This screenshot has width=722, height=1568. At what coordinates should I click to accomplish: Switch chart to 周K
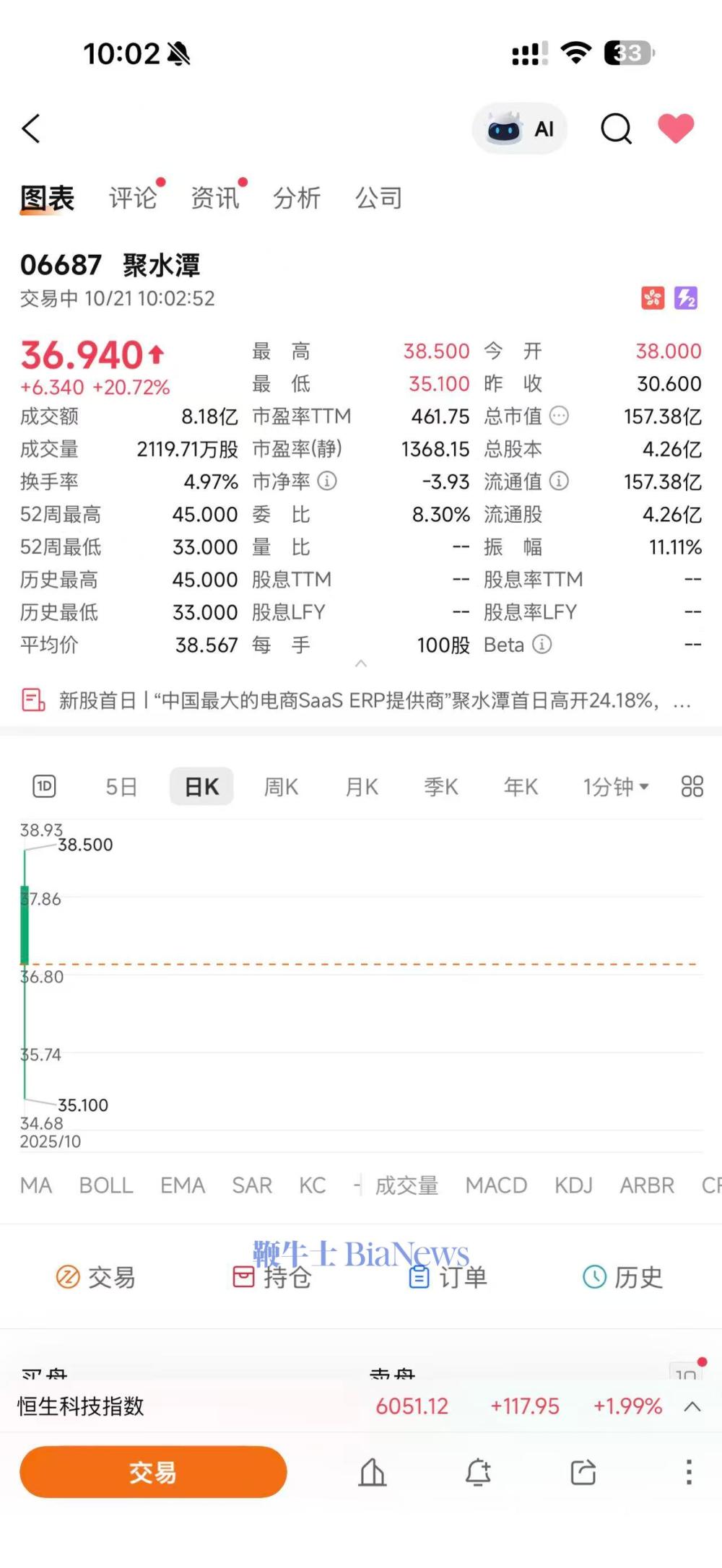[281, 787]
